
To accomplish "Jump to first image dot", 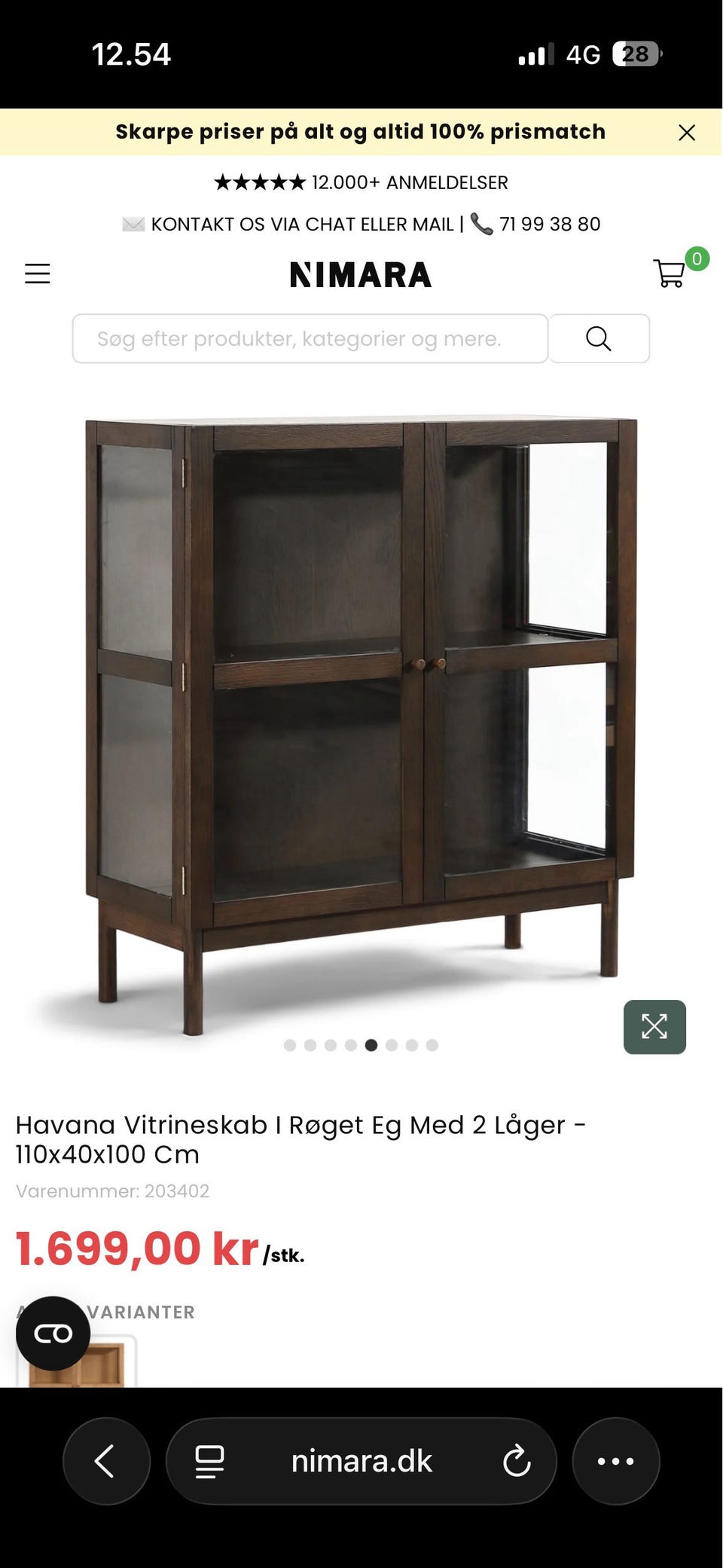I will (290, 1045).
